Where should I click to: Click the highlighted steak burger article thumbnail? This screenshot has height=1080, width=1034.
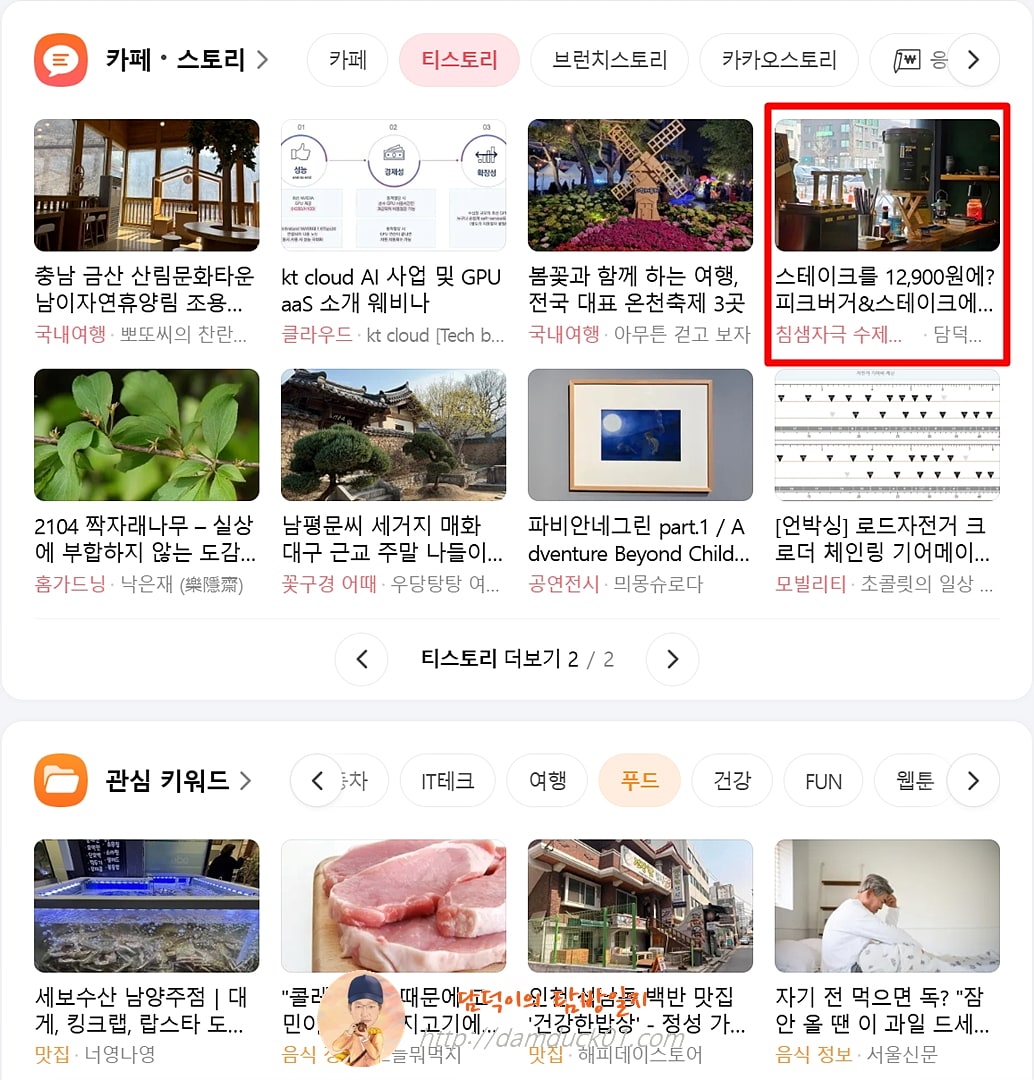coord(886,184)
